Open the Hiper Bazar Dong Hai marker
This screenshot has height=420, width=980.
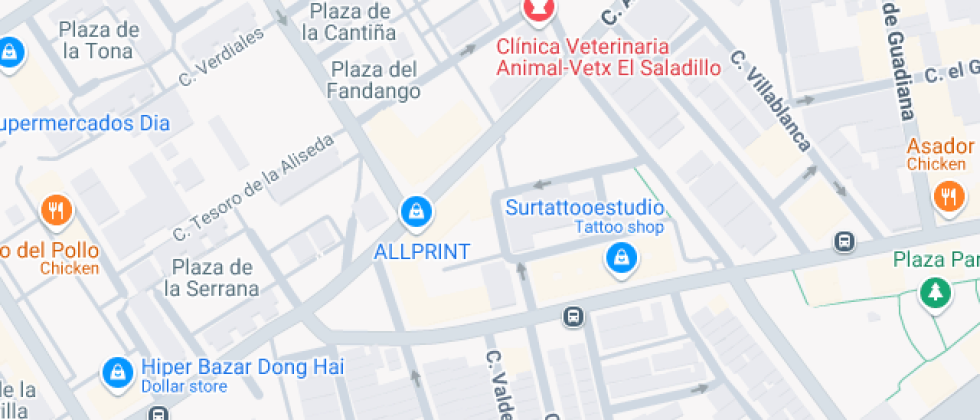pos(118,373)
